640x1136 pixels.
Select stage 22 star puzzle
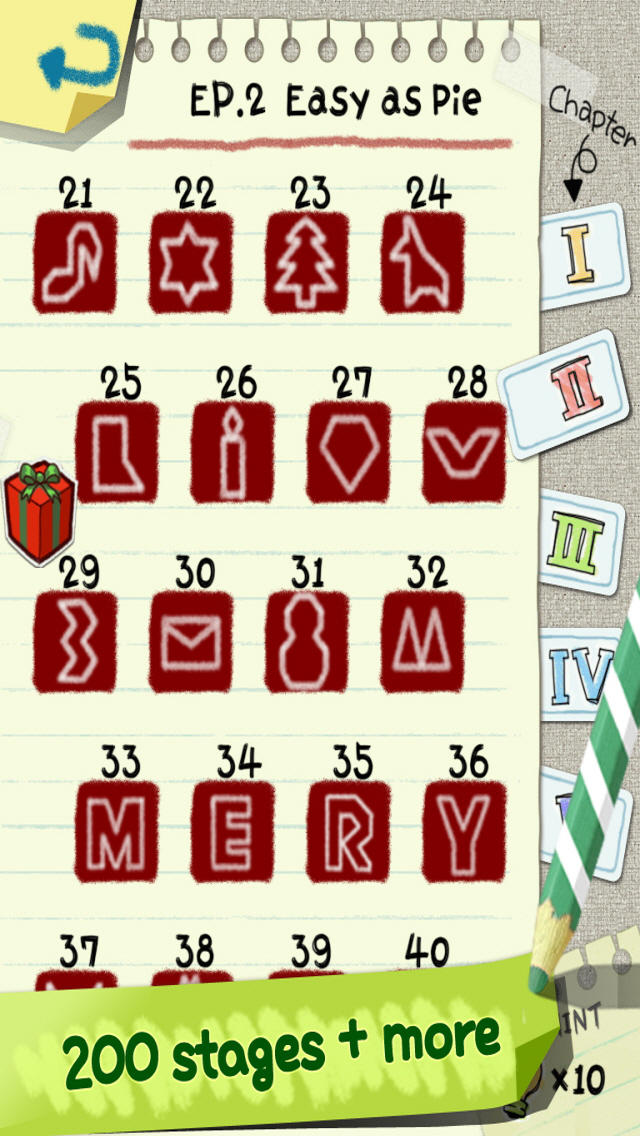191,262
